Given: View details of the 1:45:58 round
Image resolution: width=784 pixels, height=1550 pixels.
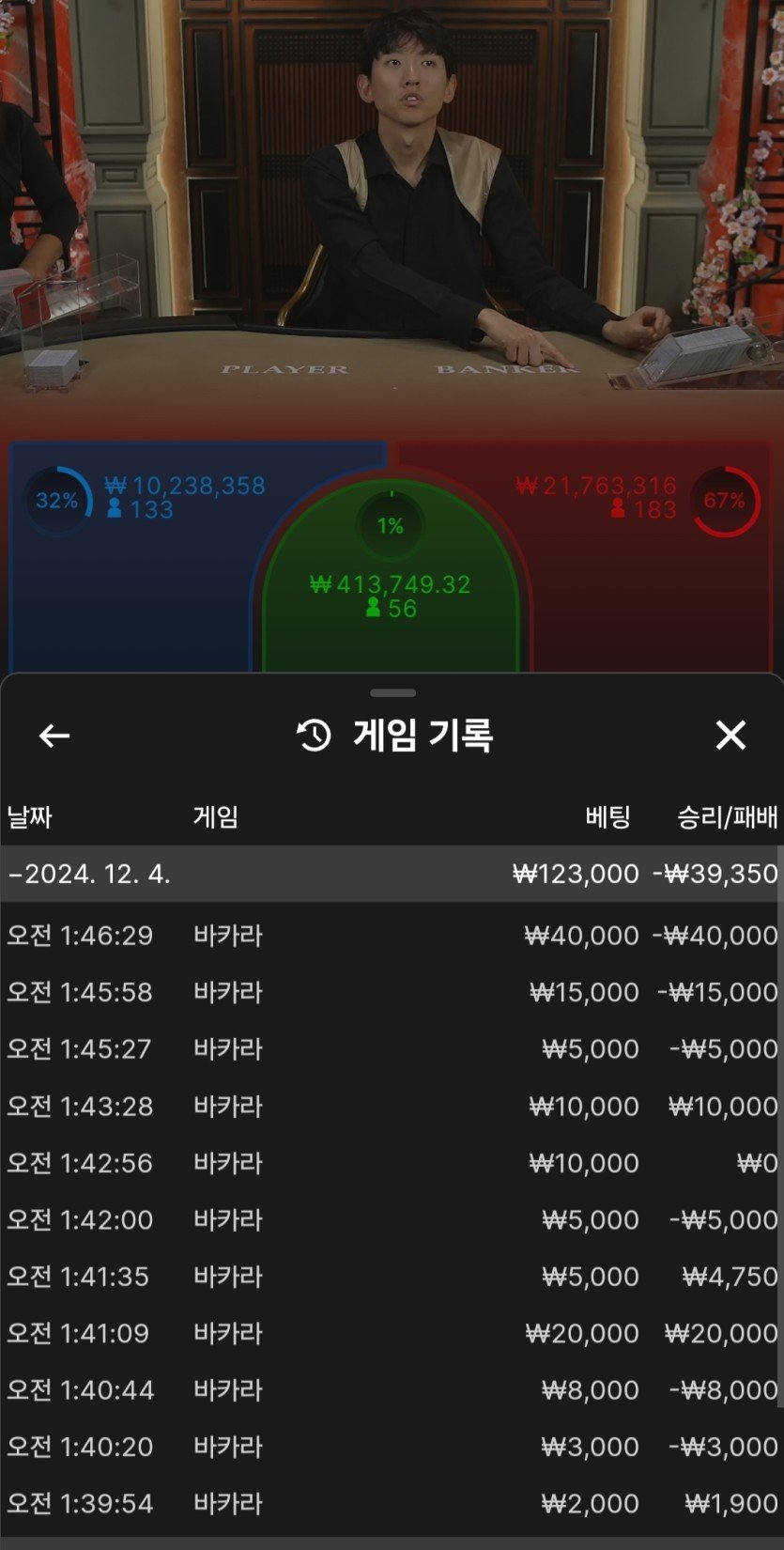Looking at the screenshot, I should click(392, 992).
